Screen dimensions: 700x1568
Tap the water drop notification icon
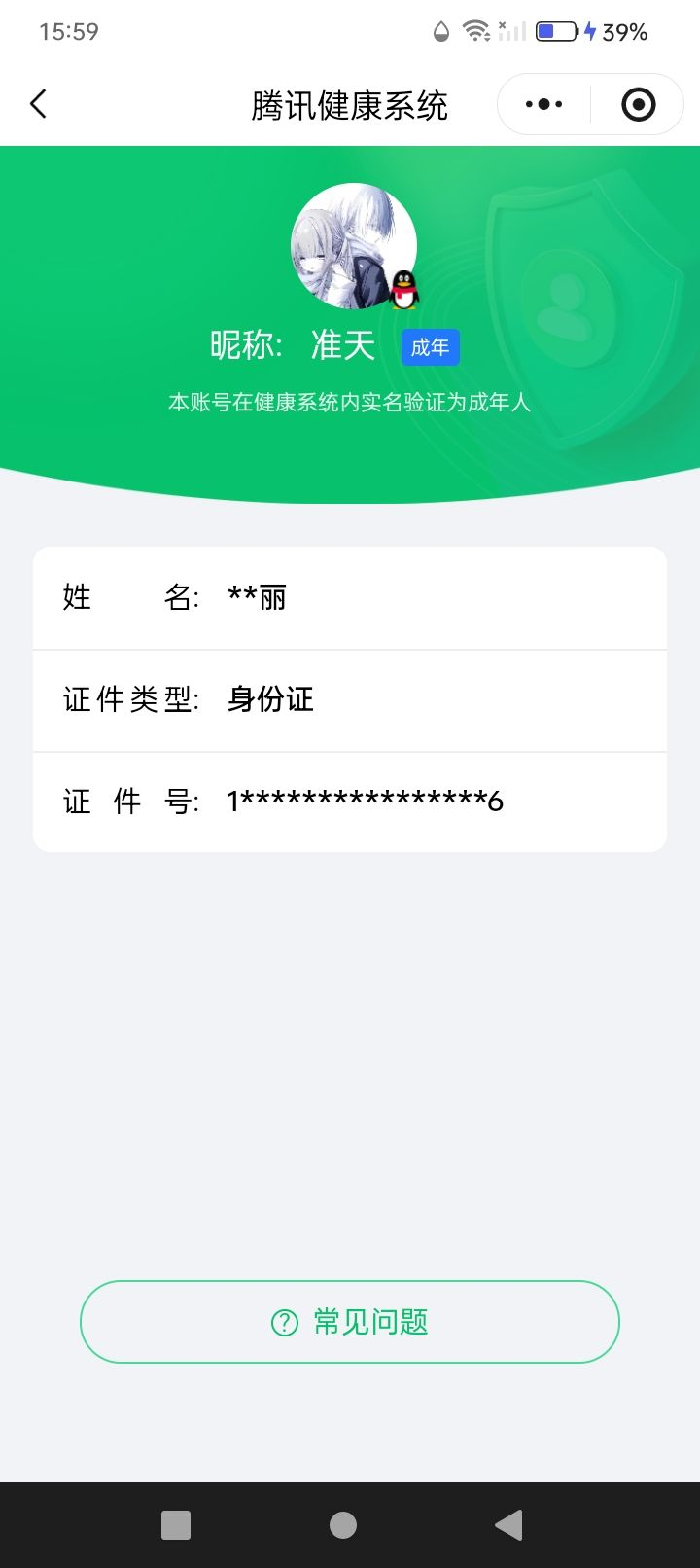point(439,30)
